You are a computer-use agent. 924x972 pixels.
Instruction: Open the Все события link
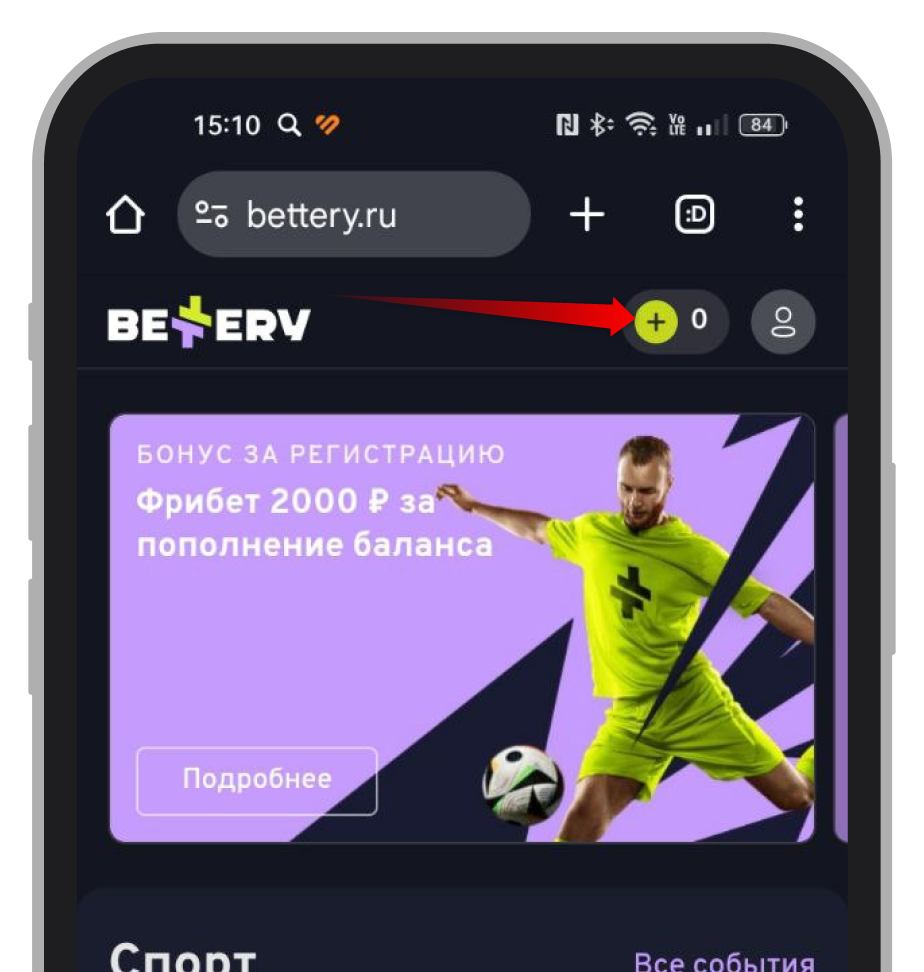coord(724,960)
